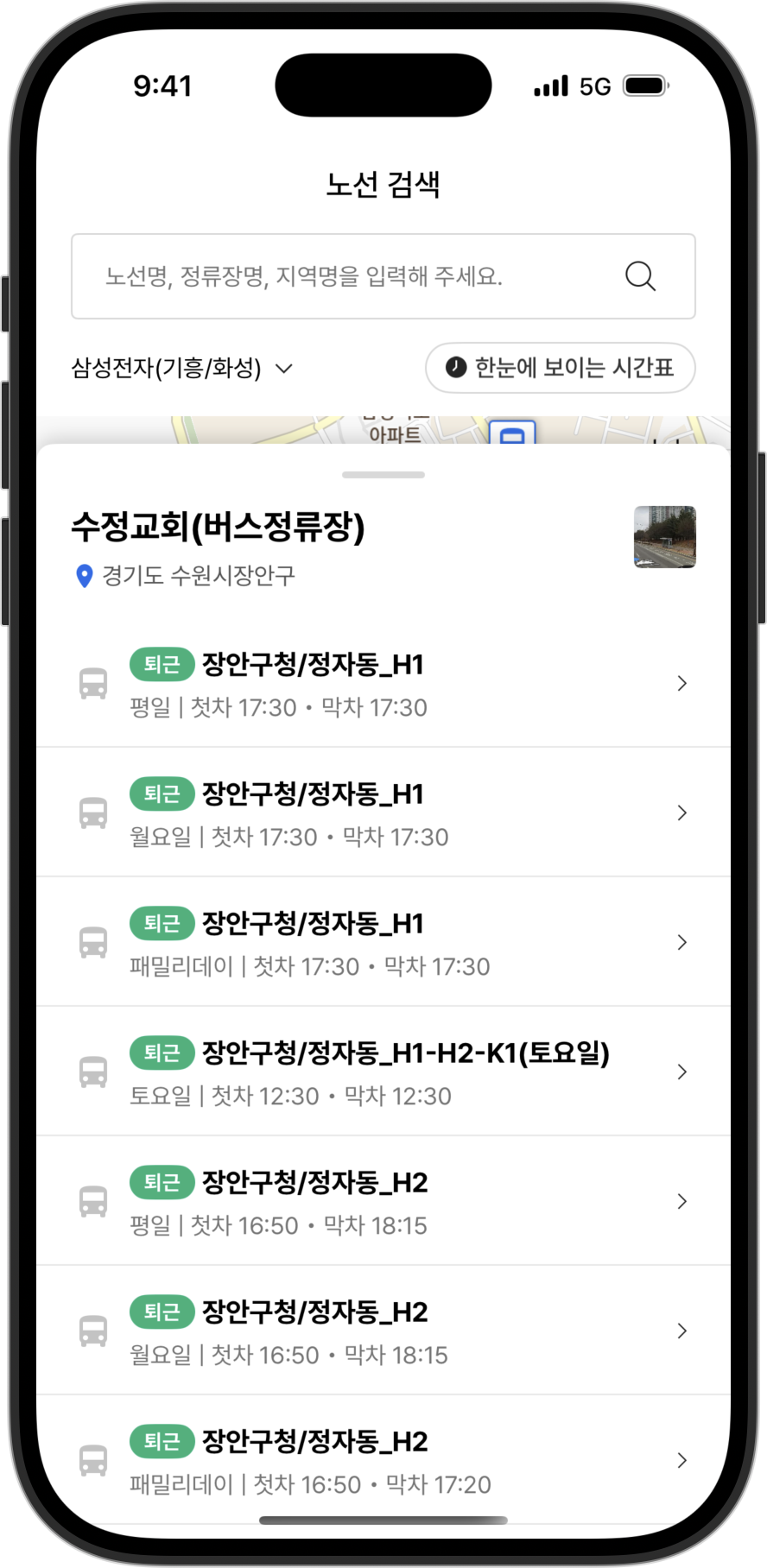This screenshot has height=1568, width=767.
Task: Open the 장안구청/정자동_H1-H2-K1(토요일) route
Action: [x=383, y=1072]
